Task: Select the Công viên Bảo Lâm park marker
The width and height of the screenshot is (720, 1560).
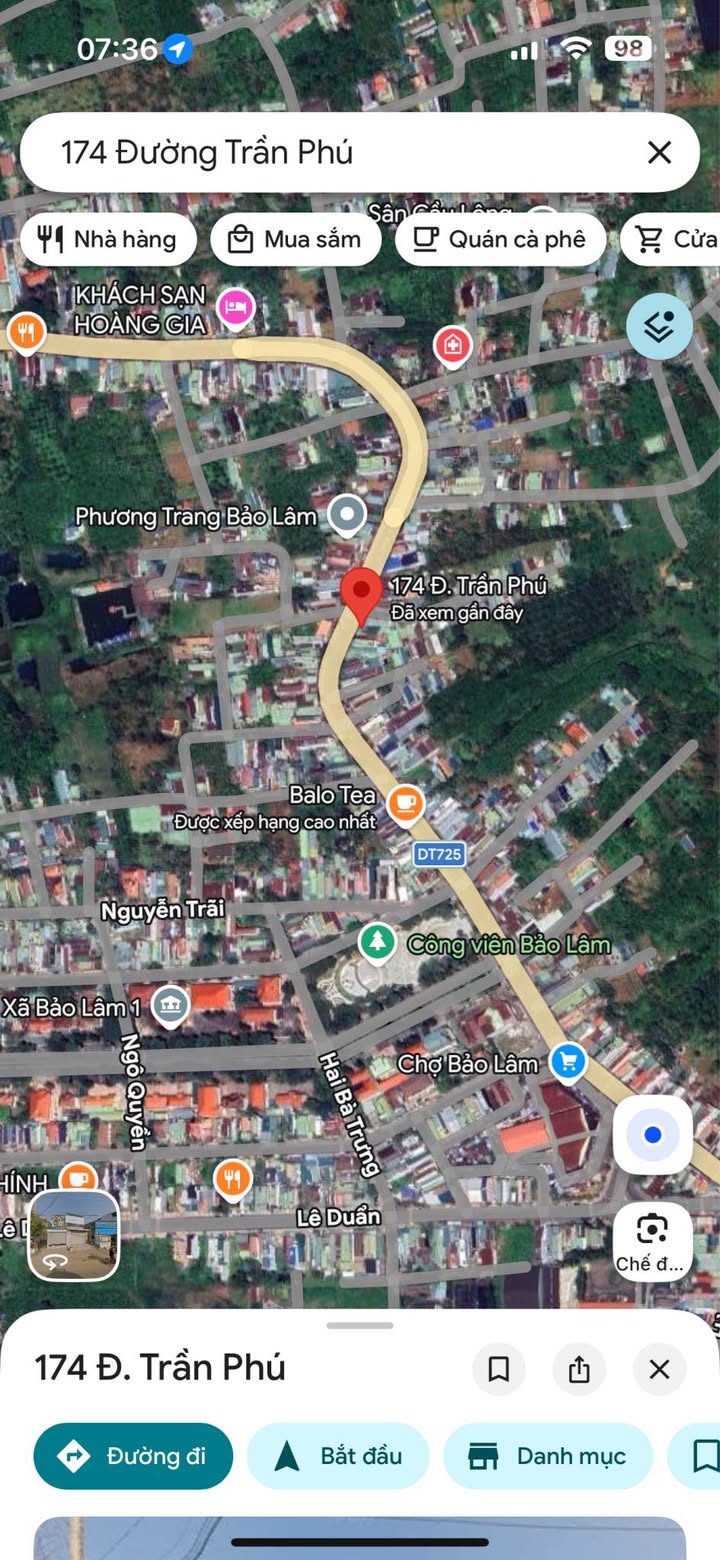Action: click(x=377, y=943)
